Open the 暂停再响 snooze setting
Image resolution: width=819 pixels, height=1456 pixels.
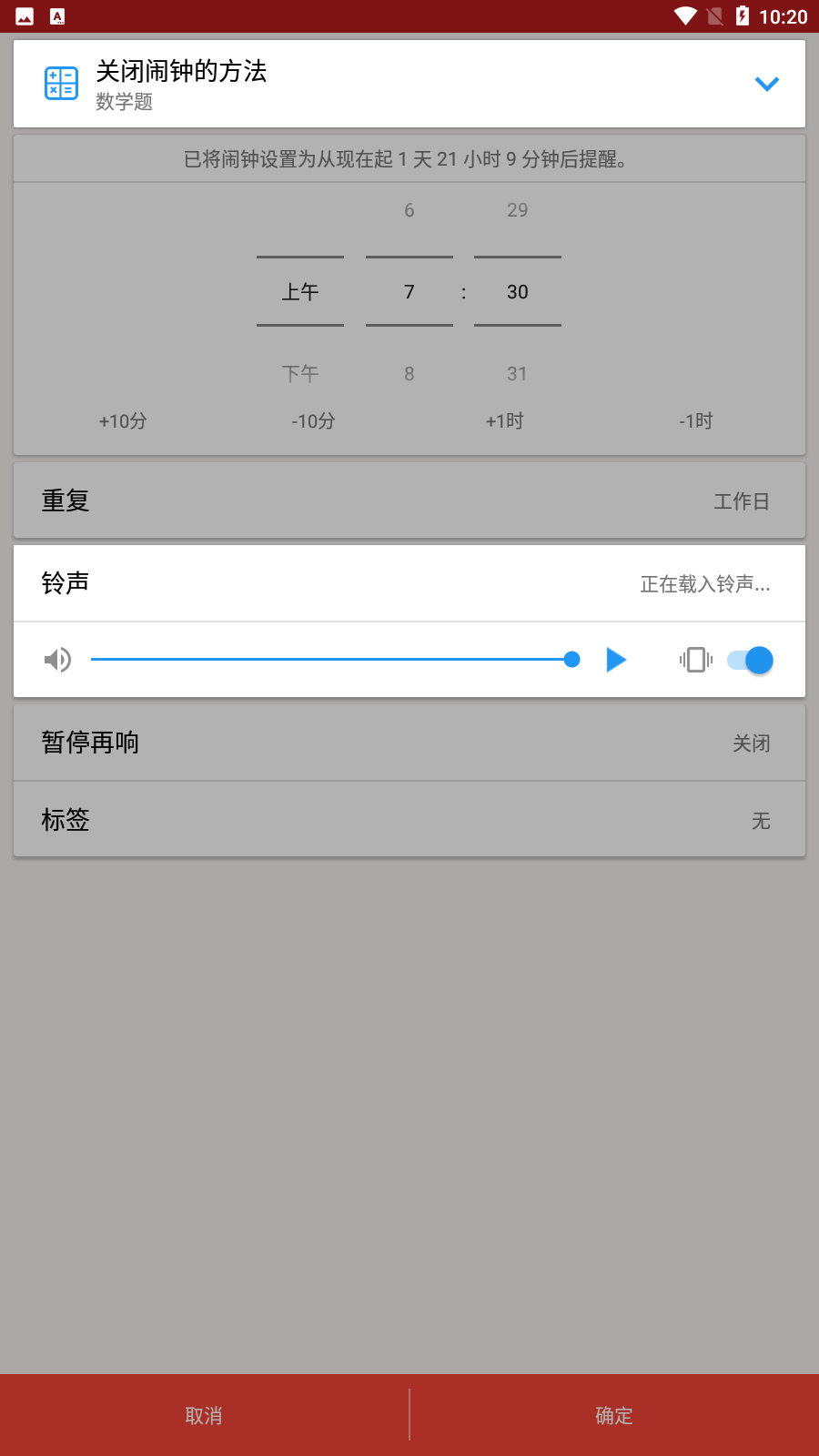[x=409, y=743]
